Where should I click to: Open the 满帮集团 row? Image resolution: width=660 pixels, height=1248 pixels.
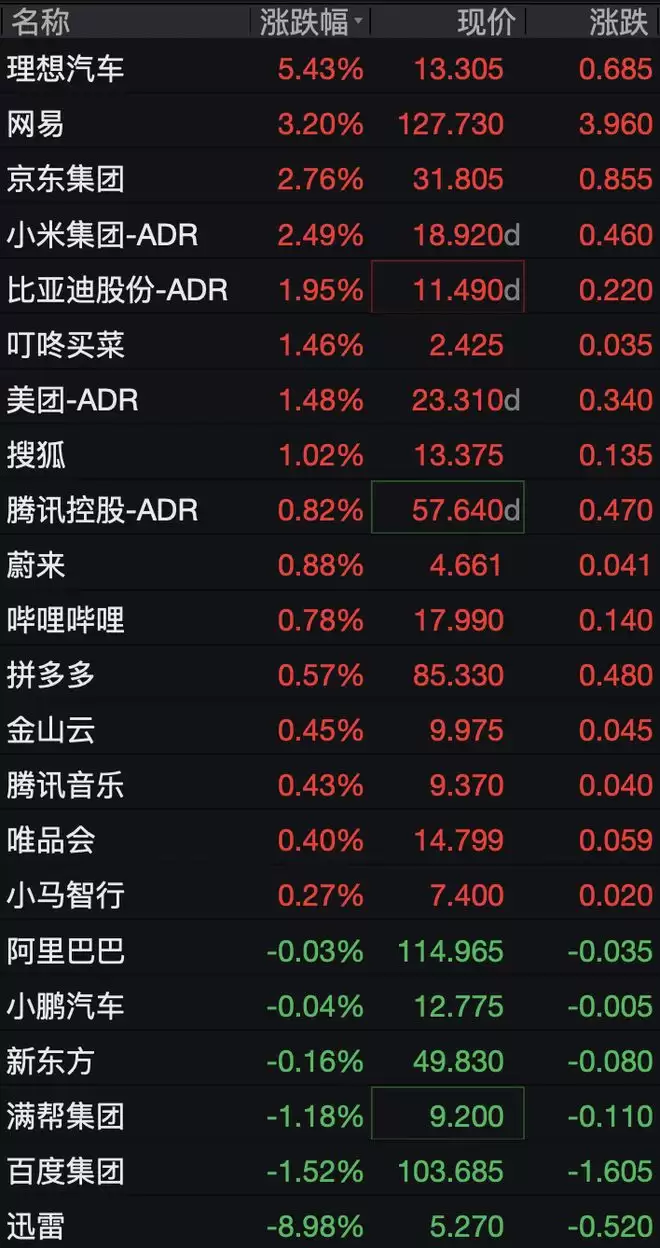click(x=330, y=1114)
